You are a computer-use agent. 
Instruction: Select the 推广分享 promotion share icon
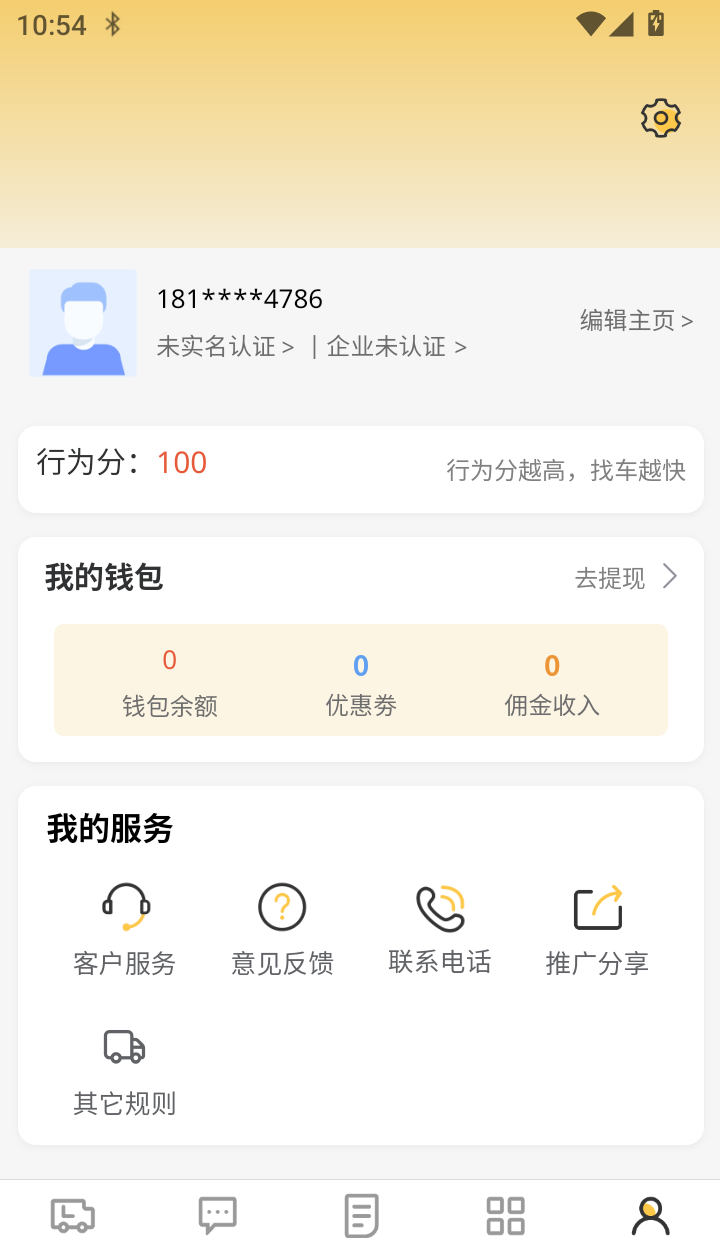[597, 906]
